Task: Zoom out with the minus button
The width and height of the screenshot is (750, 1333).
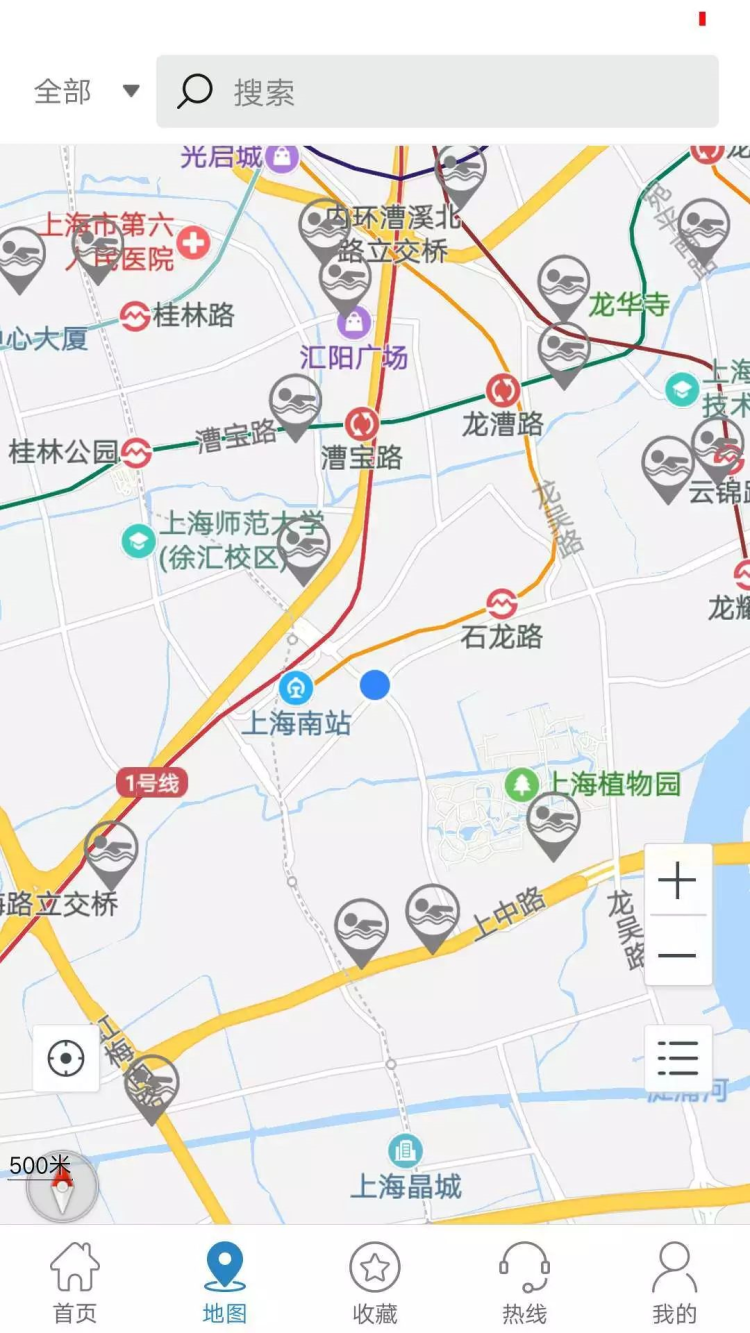Action: (677, 955)
